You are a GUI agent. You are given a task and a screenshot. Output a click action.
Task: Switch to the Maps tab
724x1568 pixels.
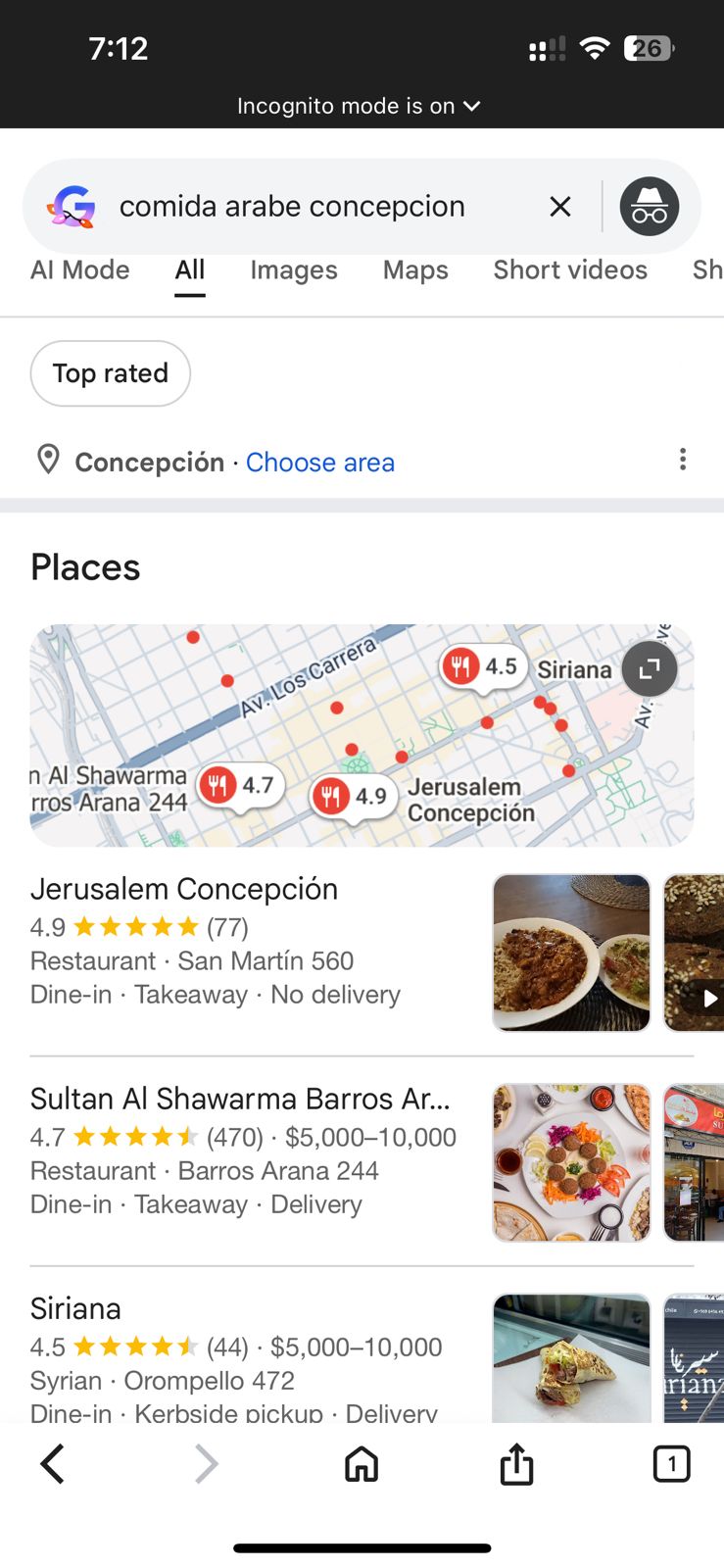414,269
